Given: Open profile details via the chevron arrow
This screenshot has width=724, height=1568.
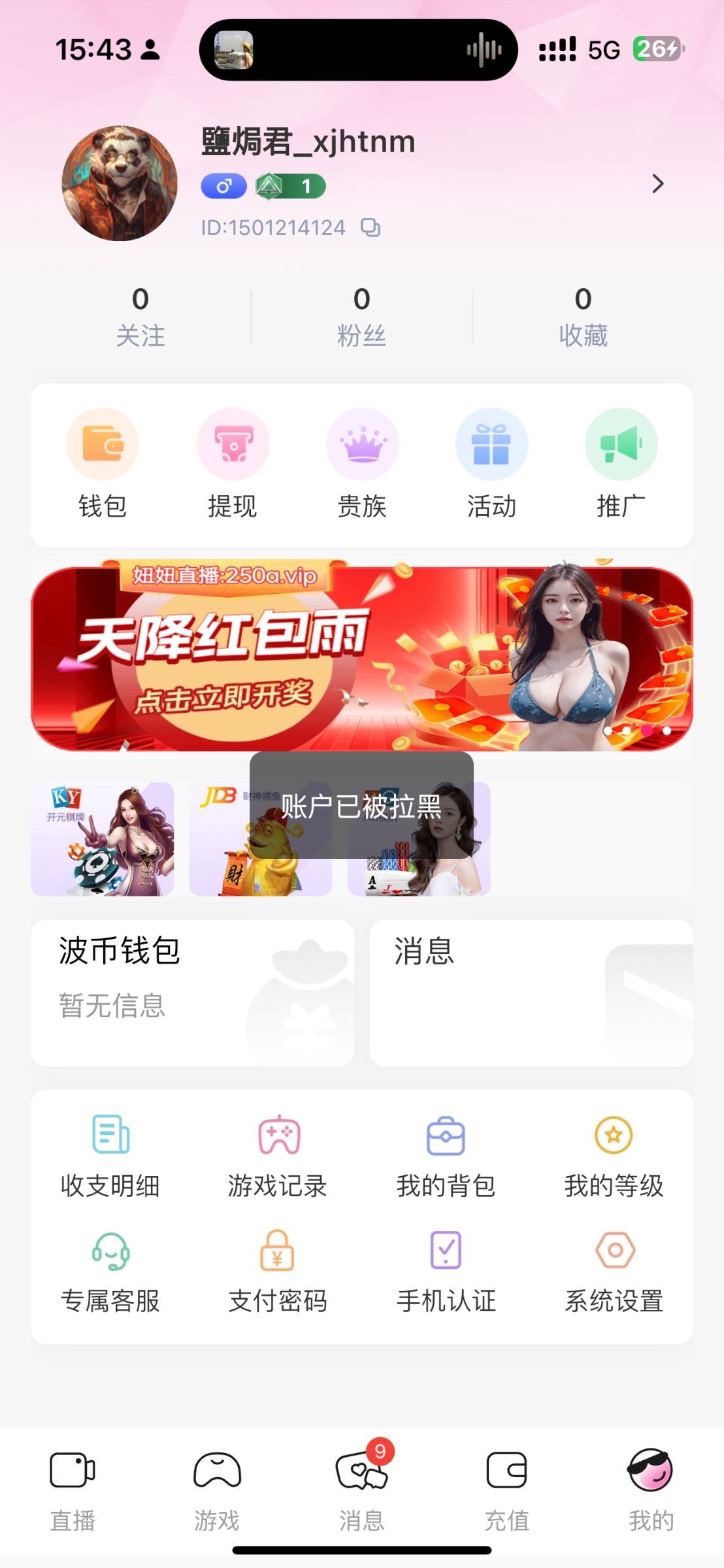Looking at the screenshot, I should click(657, 184).
